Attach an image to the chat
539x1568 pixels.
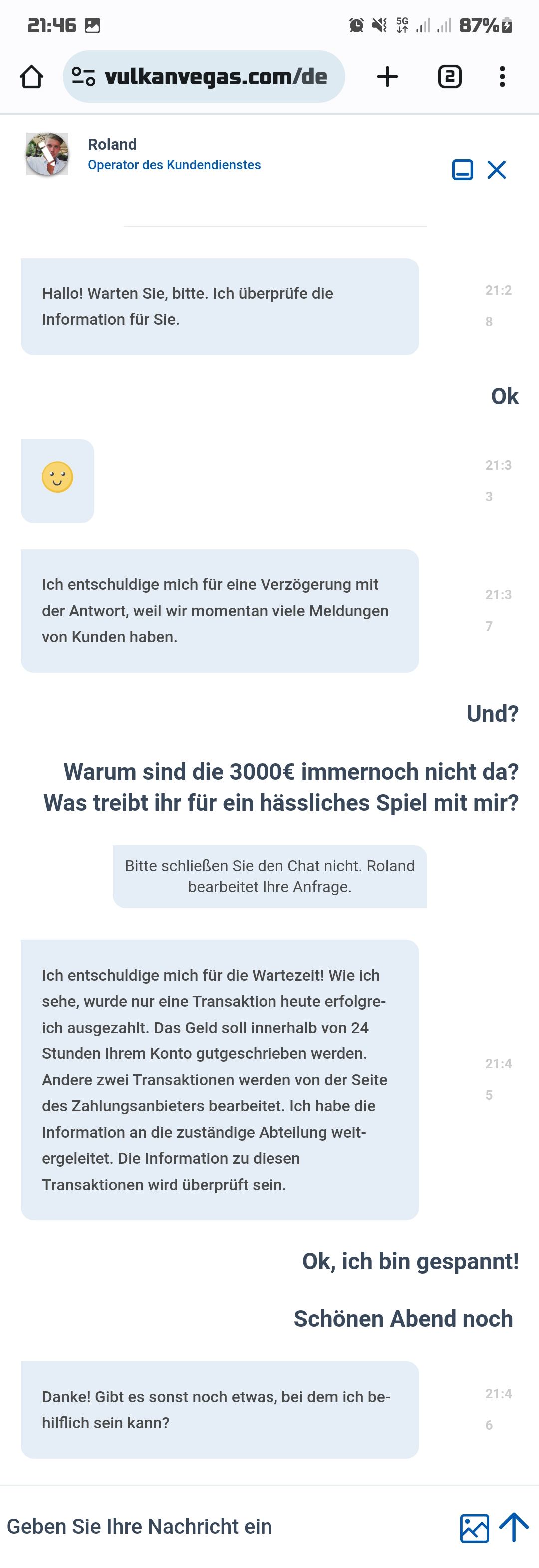pos(475,1527)
